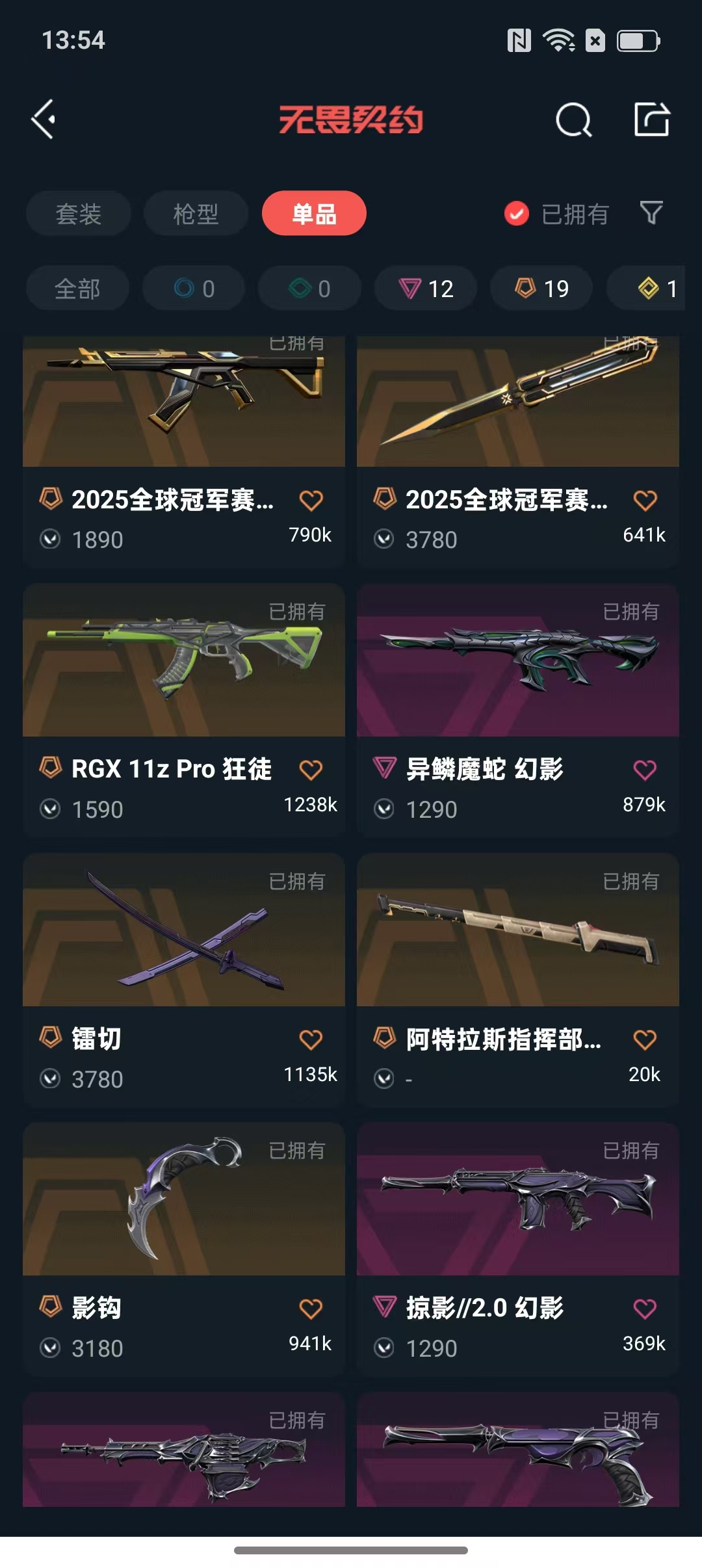
Task: Like the 阿特拉斯指挥部 skin with the heart
Action: 645,1039
